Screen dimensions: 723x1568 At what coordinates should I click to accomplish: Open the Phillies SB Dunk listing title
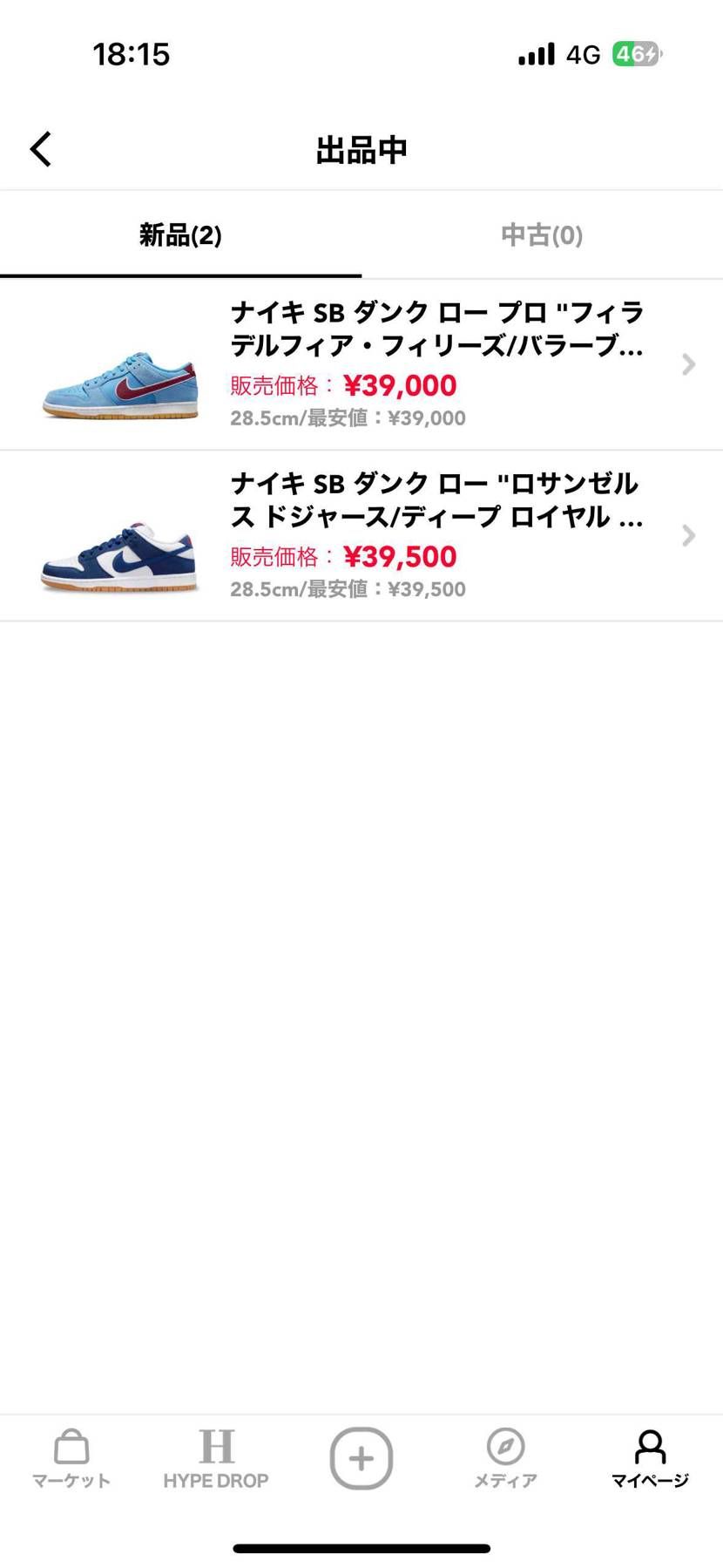tap(436, 329)
